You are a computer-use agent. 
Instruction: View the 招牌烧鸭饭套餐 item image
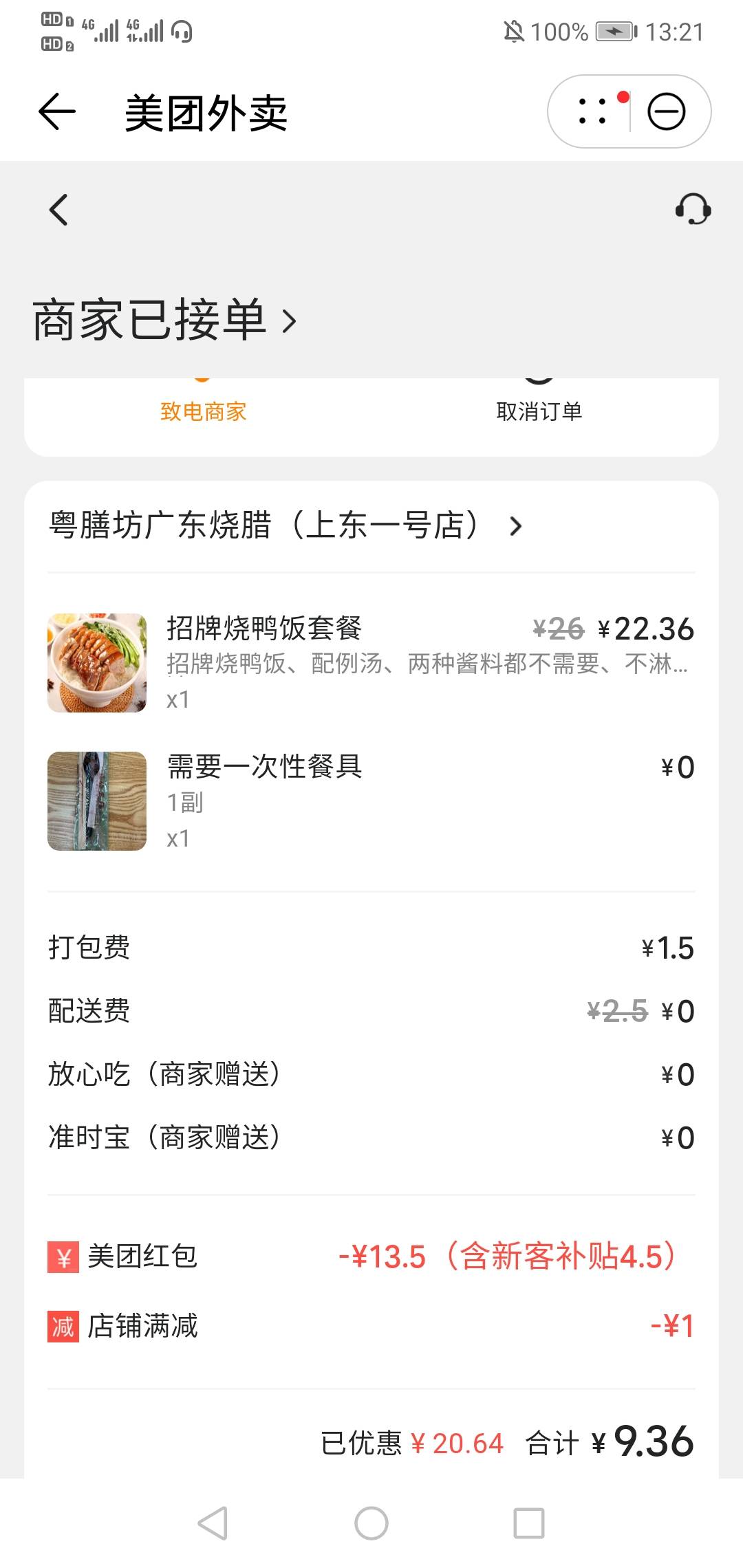pos(97,663)
